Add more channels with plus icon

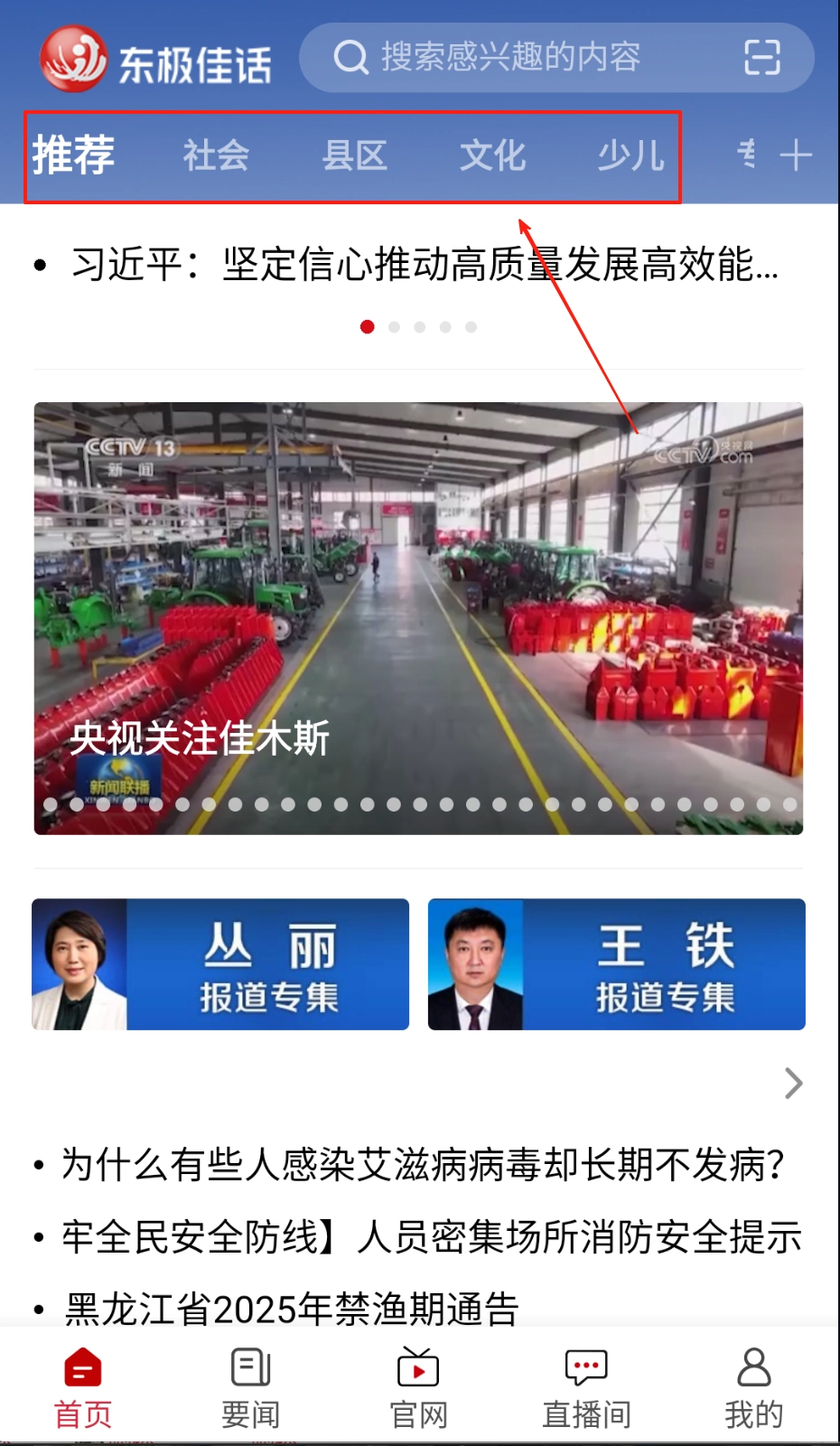click(x=796, y=155)
